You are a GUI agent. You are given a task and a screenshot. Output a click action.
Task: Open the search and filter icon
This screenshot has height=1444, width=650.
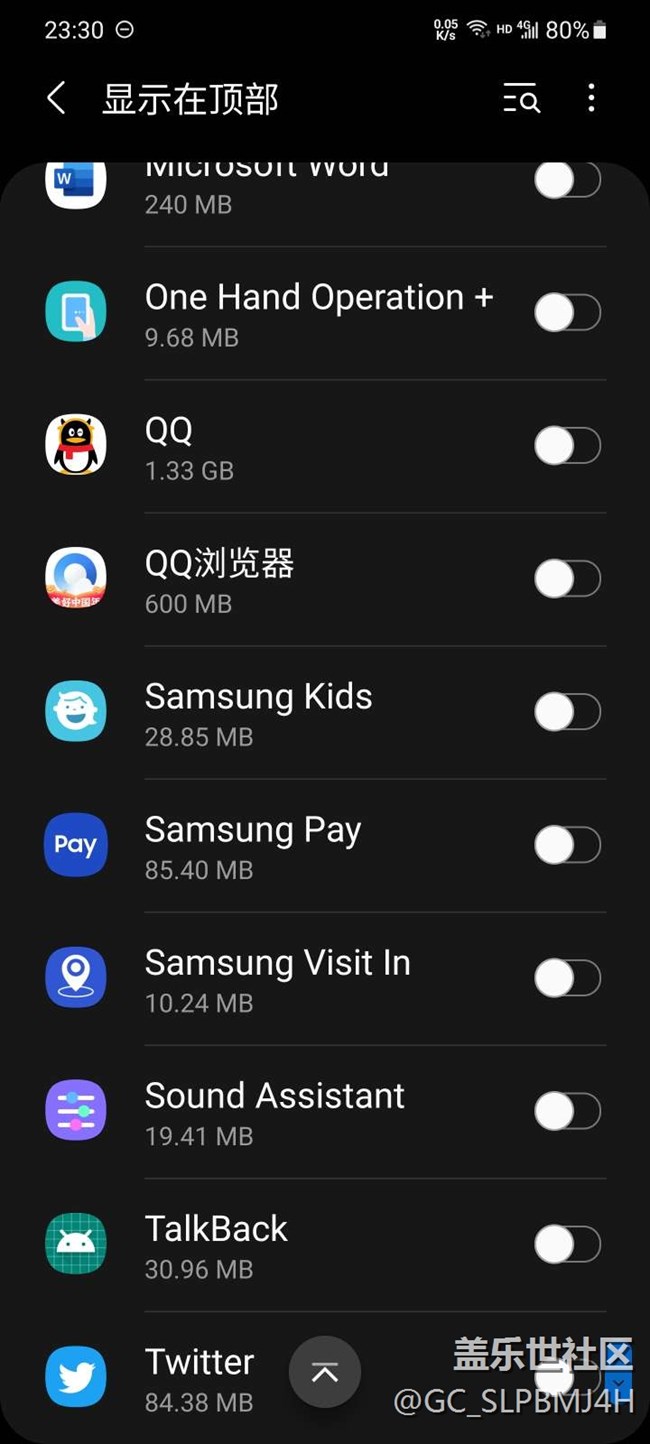pos(521,99)
